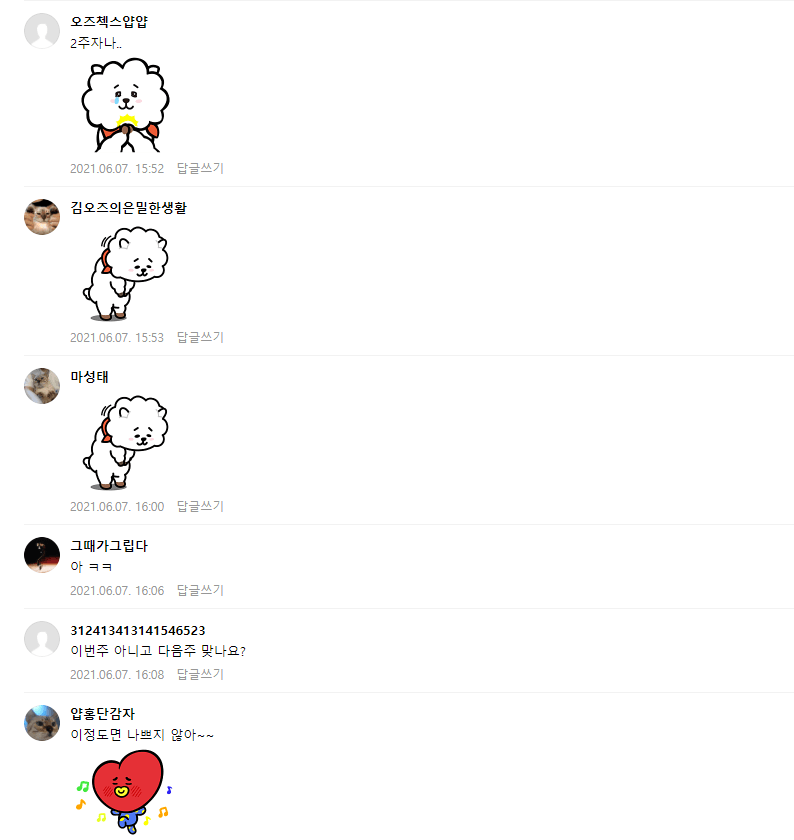View 김오즈의은밀한생활's profile avatar

point(42,217)
